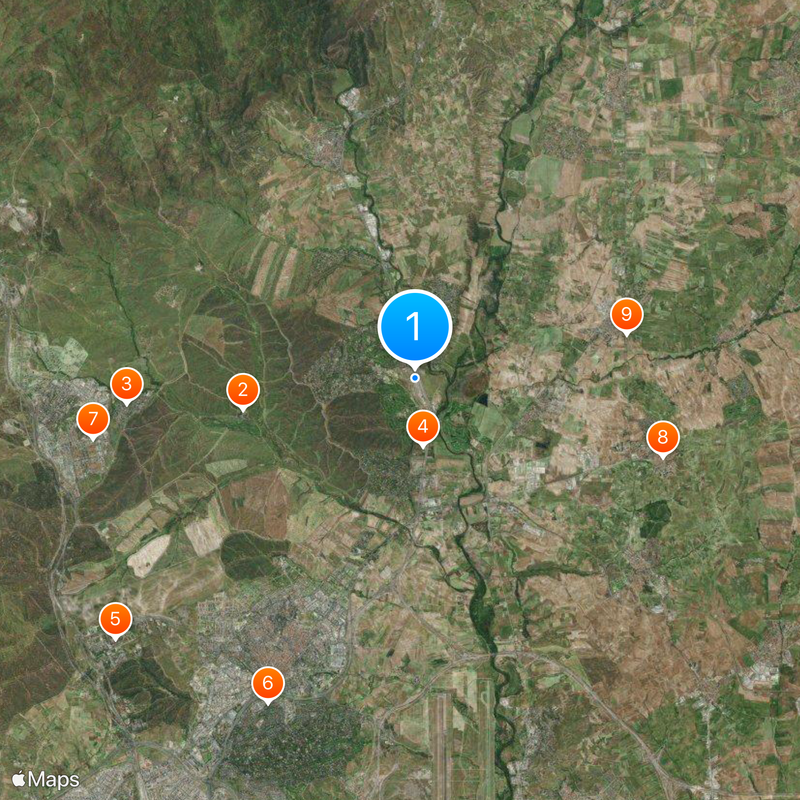Tap map pin number 5
This screenshot has height=800, width=800.
[x=116, y=618]
